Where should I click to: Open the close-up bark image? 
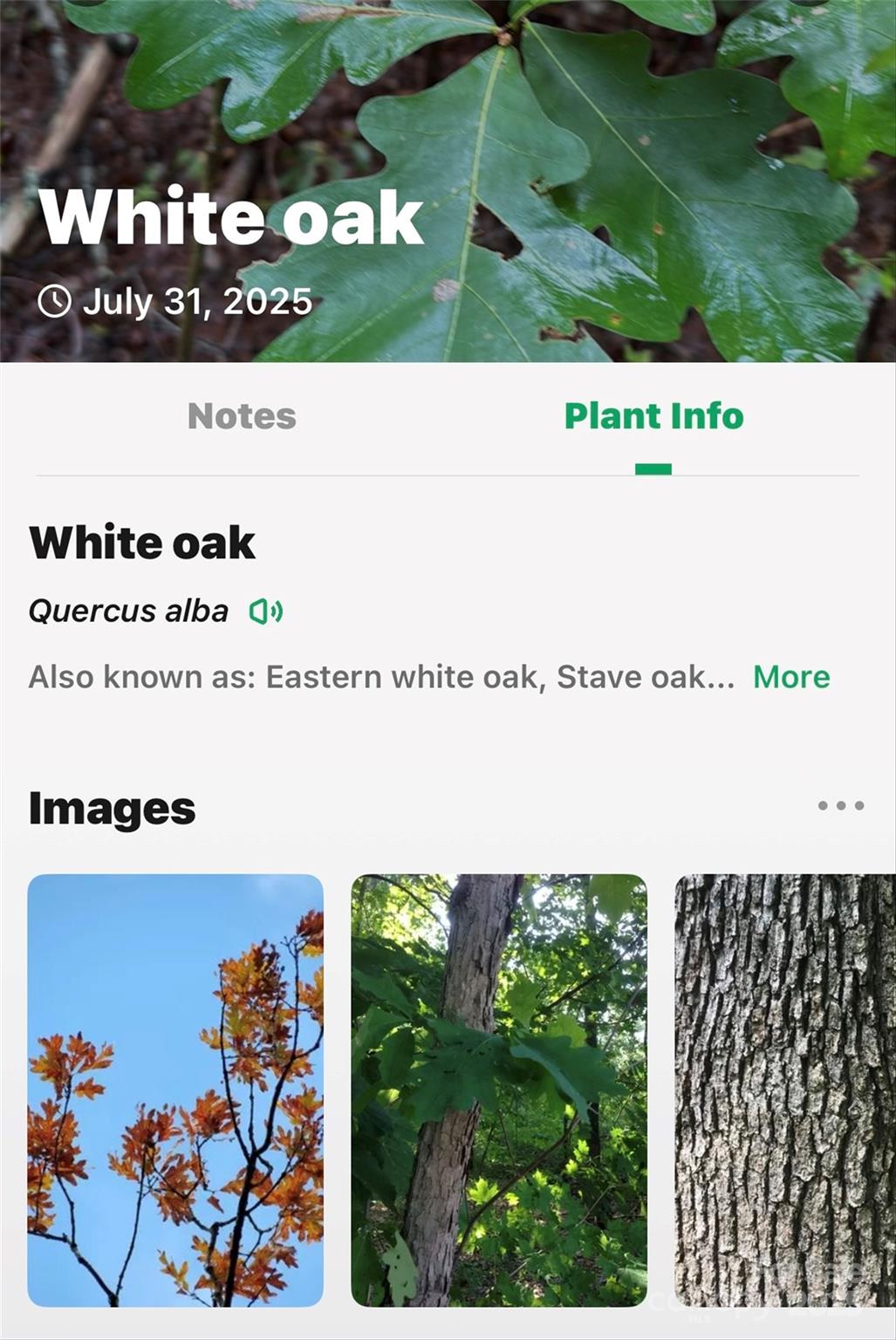(x=785, y=1090)
